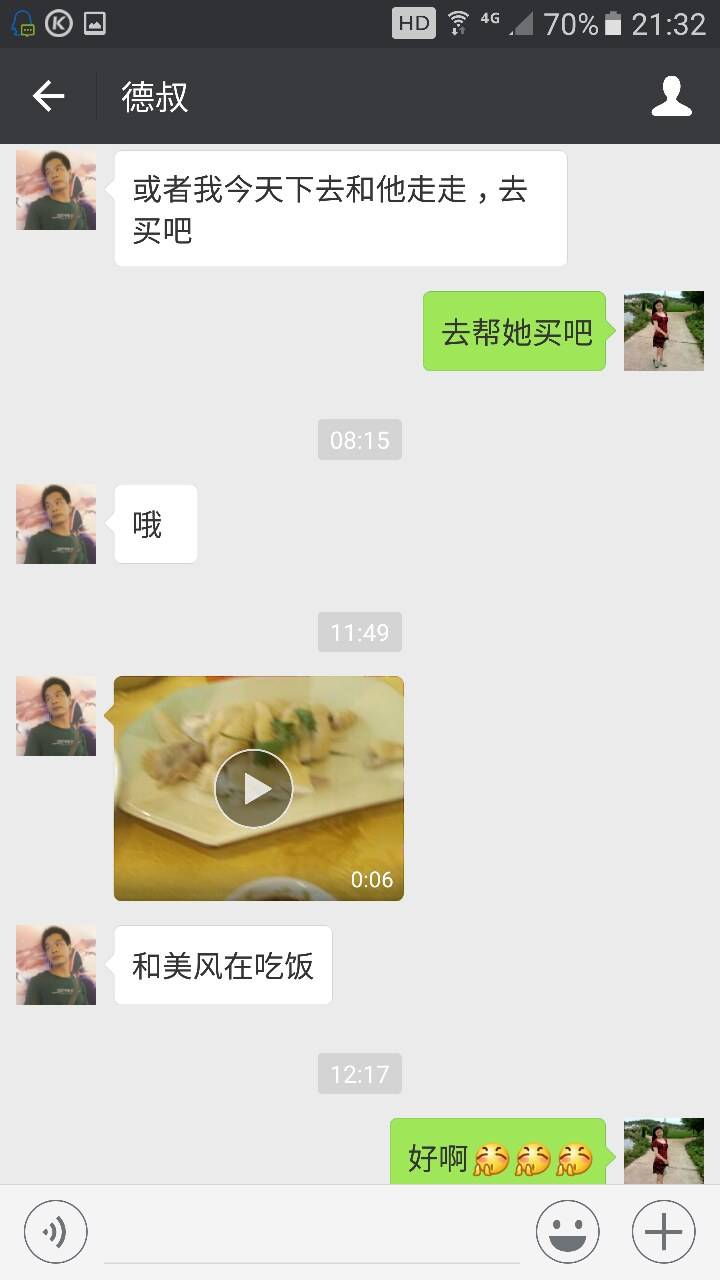
Task: Open the emoji picker
Action: coord(567,1232)
